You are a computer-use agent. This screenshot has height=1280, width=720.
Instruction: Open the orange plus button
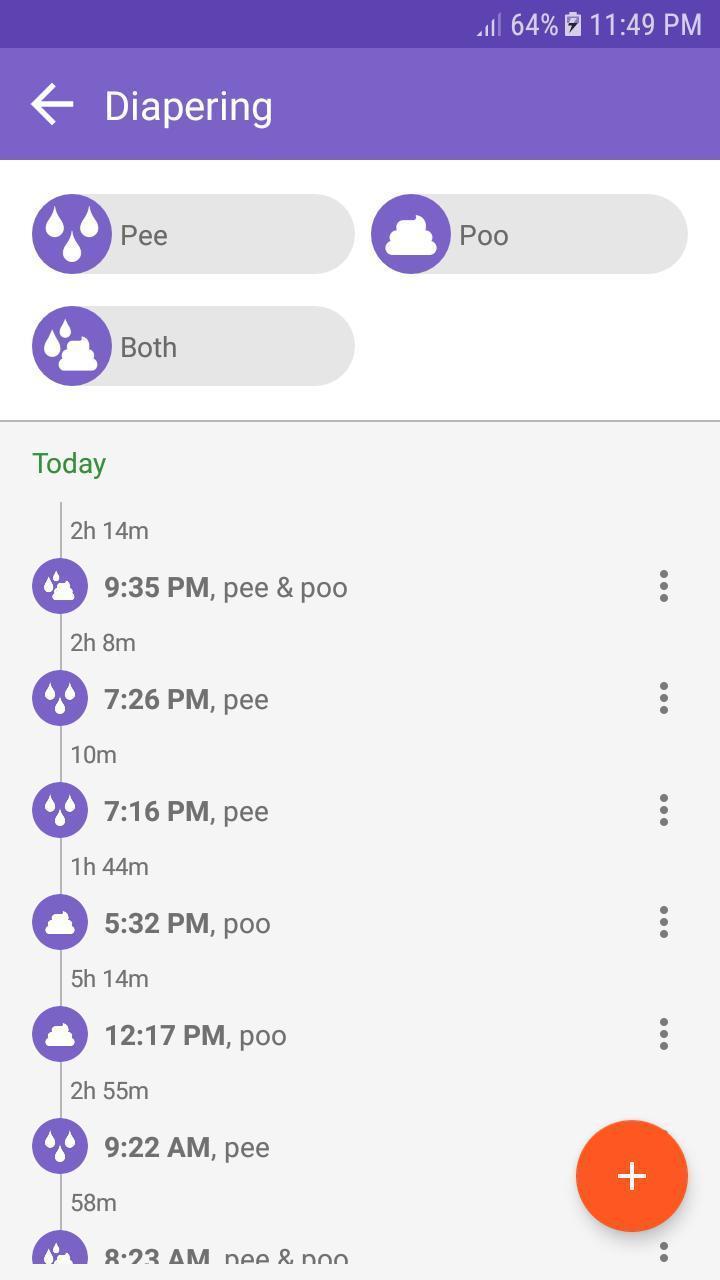(630, 1176)
